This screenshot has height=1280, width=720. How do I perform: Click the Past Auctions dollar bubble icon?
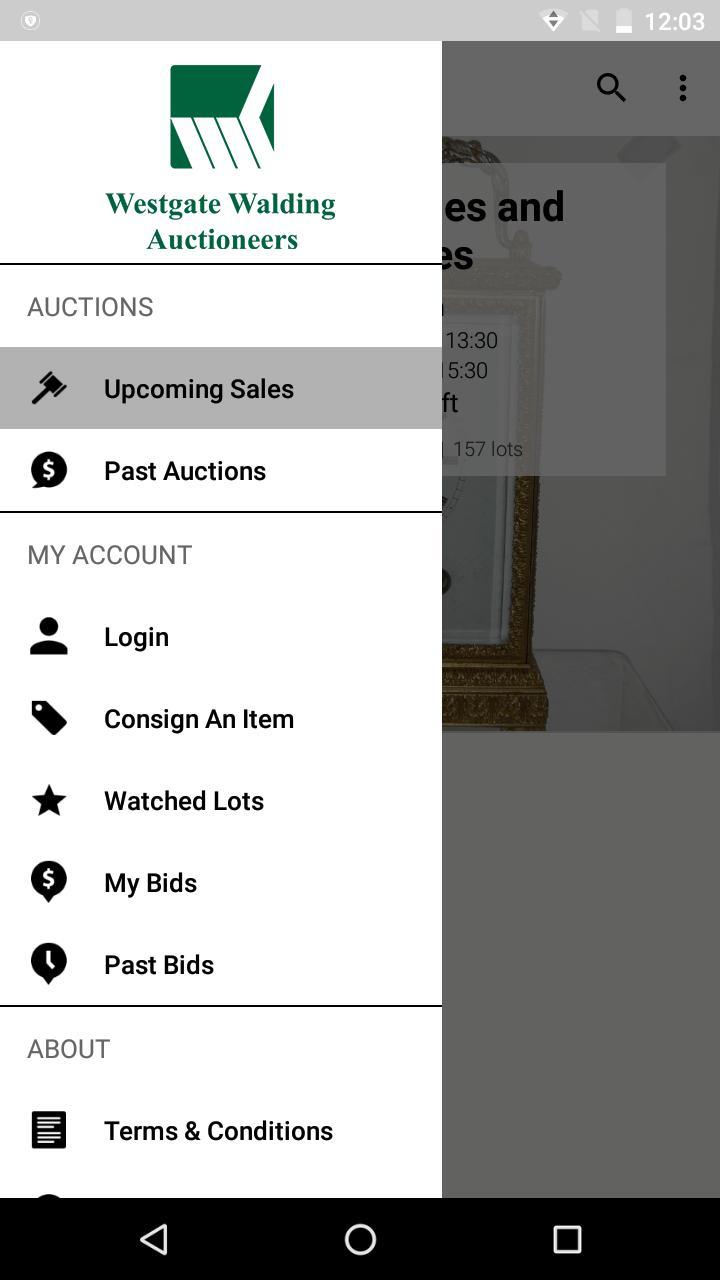point(48,470)
